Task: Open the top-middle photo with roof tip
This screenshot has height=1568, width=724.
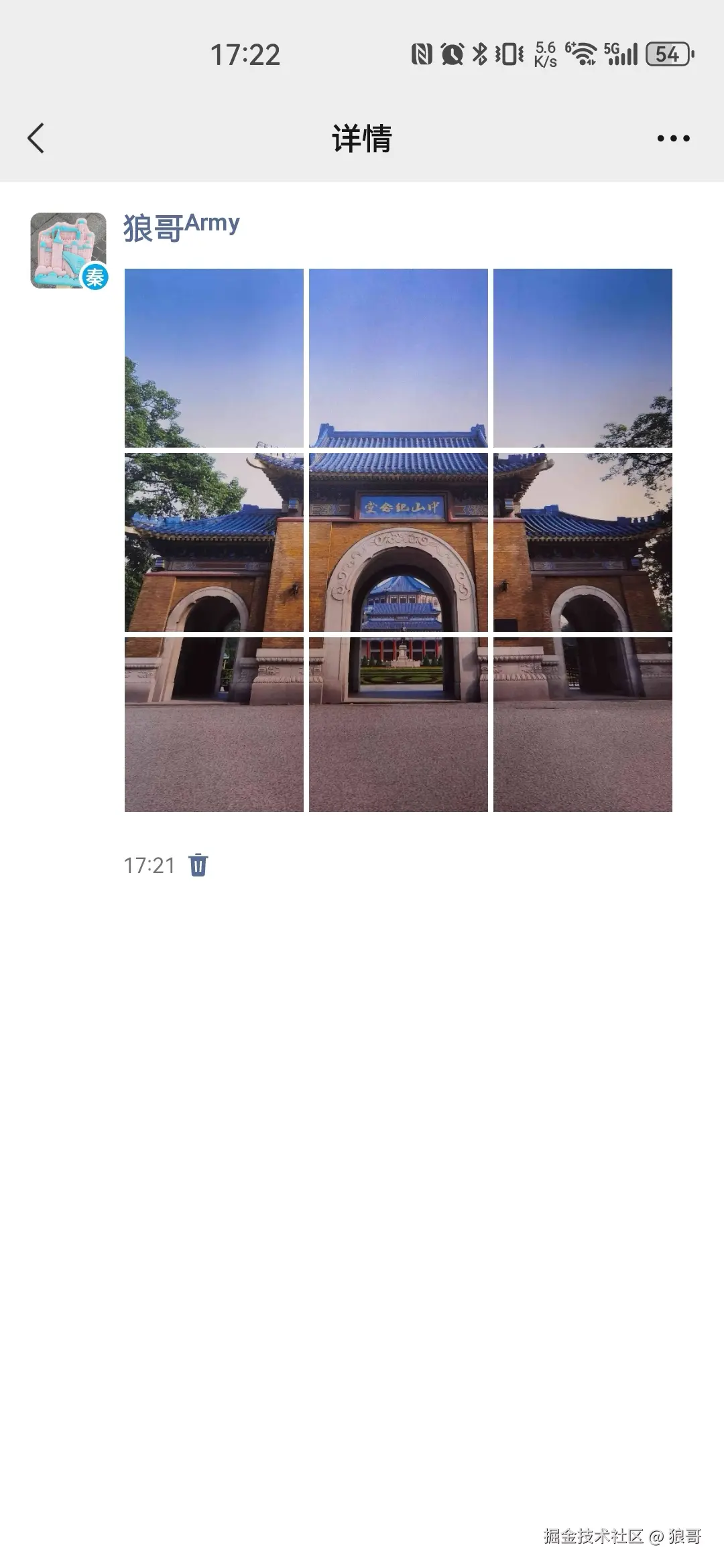Action: [x=398, y=358]
